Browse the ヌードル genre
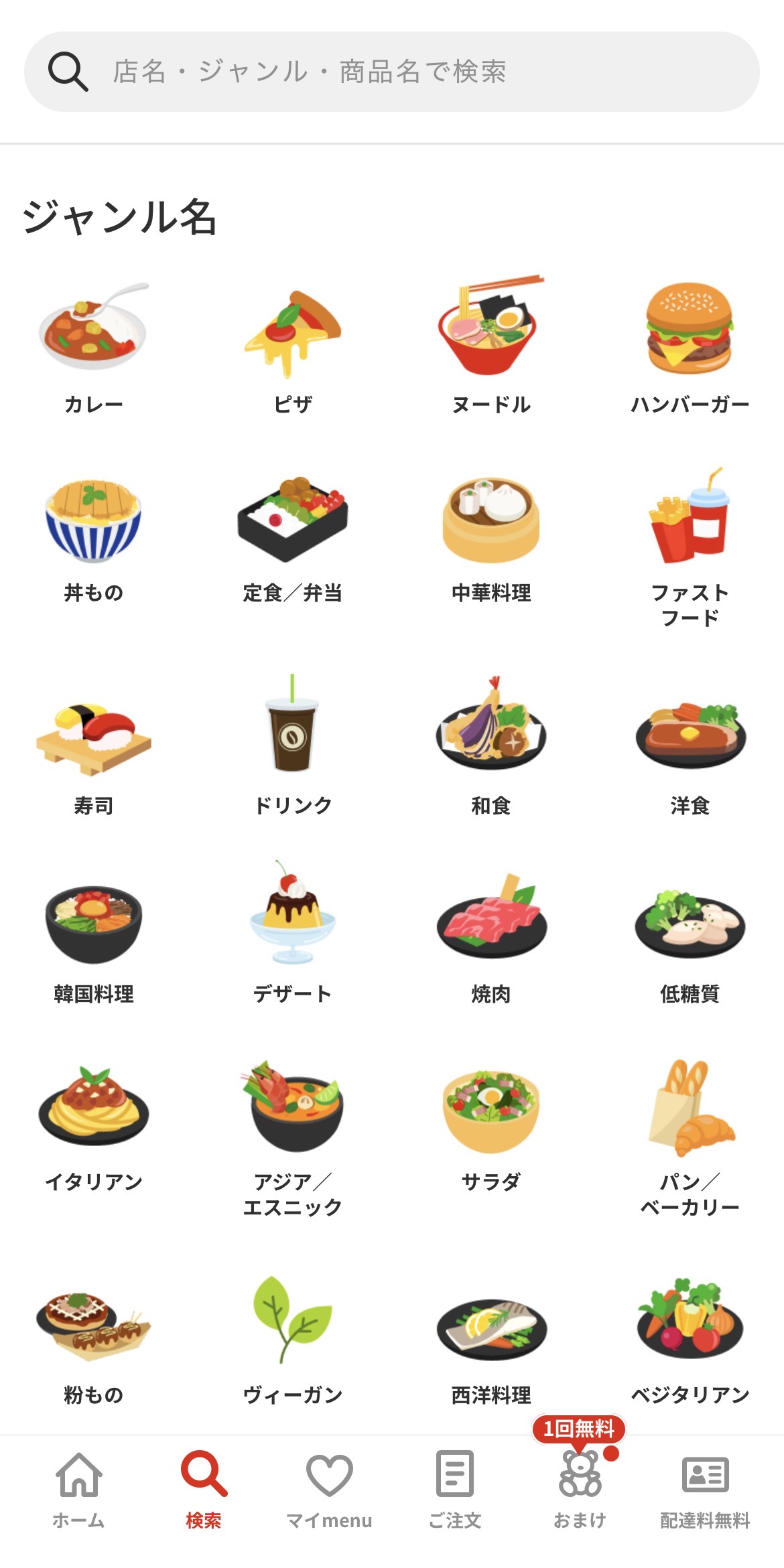The height and width of the screenshot is (1568, 784). point(491,348)
